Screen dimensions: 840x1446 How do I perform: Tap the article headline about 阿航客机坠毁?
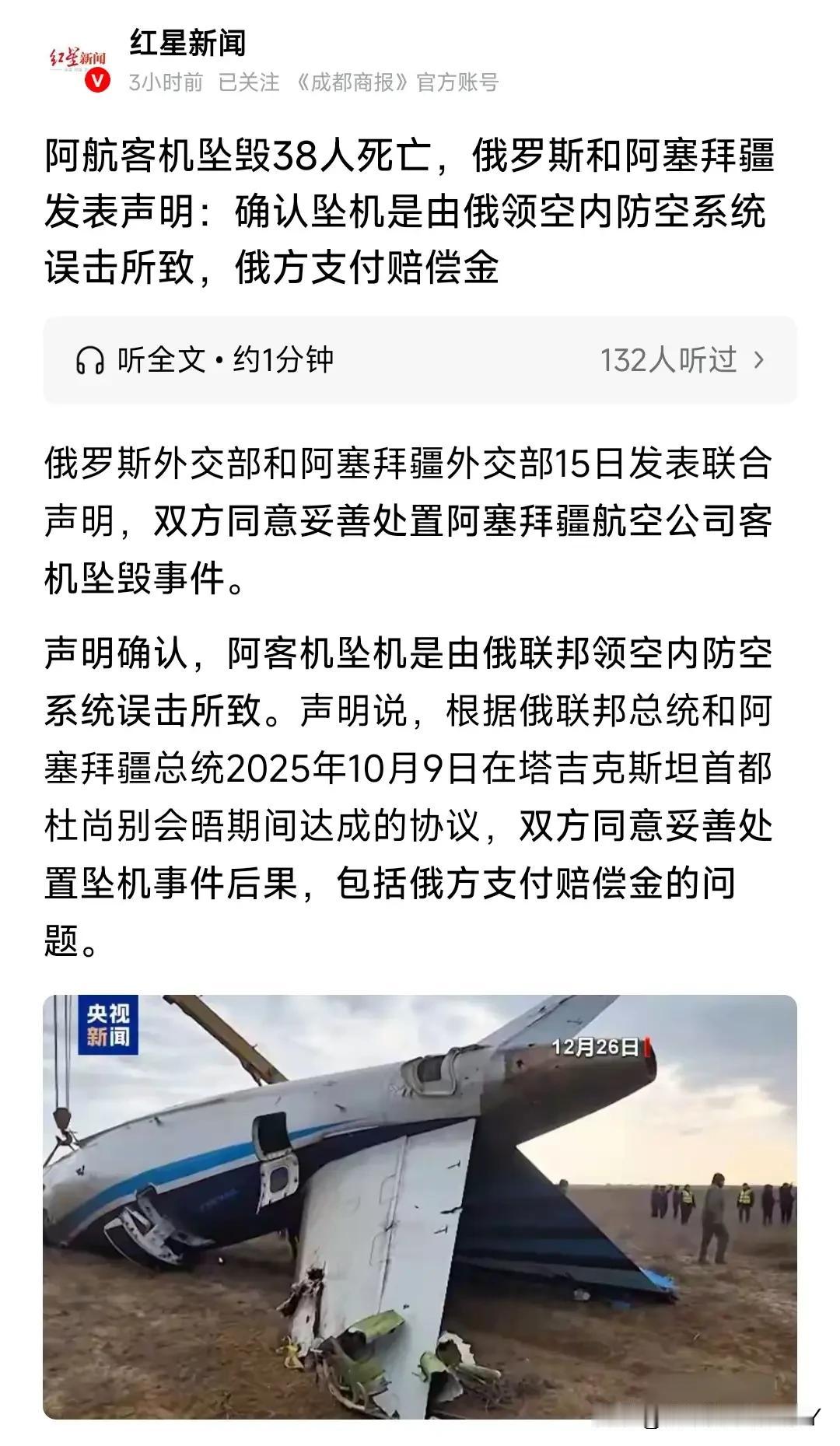pos(420,210)
